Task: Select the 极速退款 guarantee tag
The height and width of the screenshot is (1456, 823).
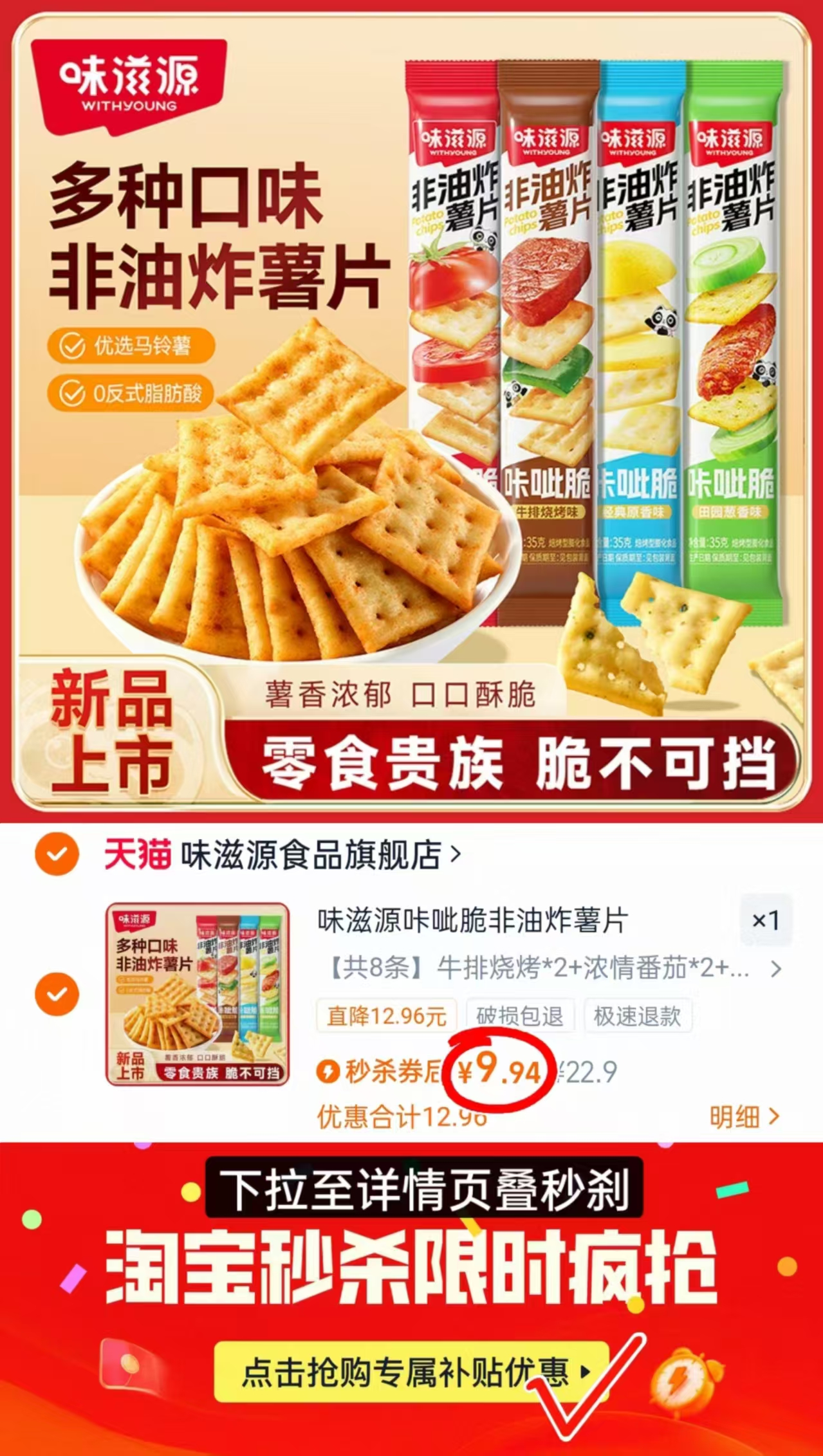Action: tap(638, 1015)
